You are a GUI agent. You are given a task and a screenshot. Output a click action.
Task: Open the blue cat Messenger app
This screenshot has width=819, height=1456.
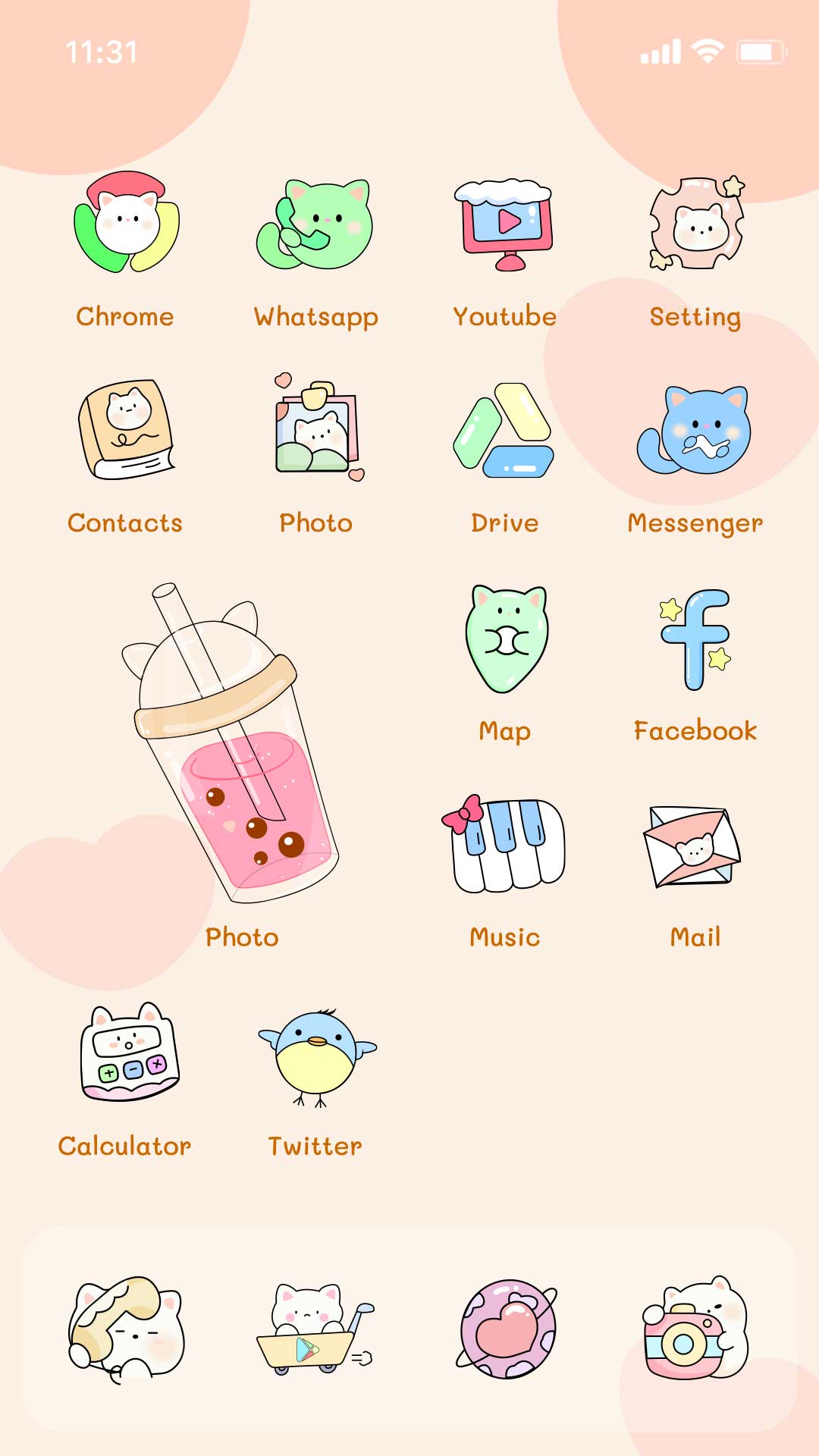point(694,432)
